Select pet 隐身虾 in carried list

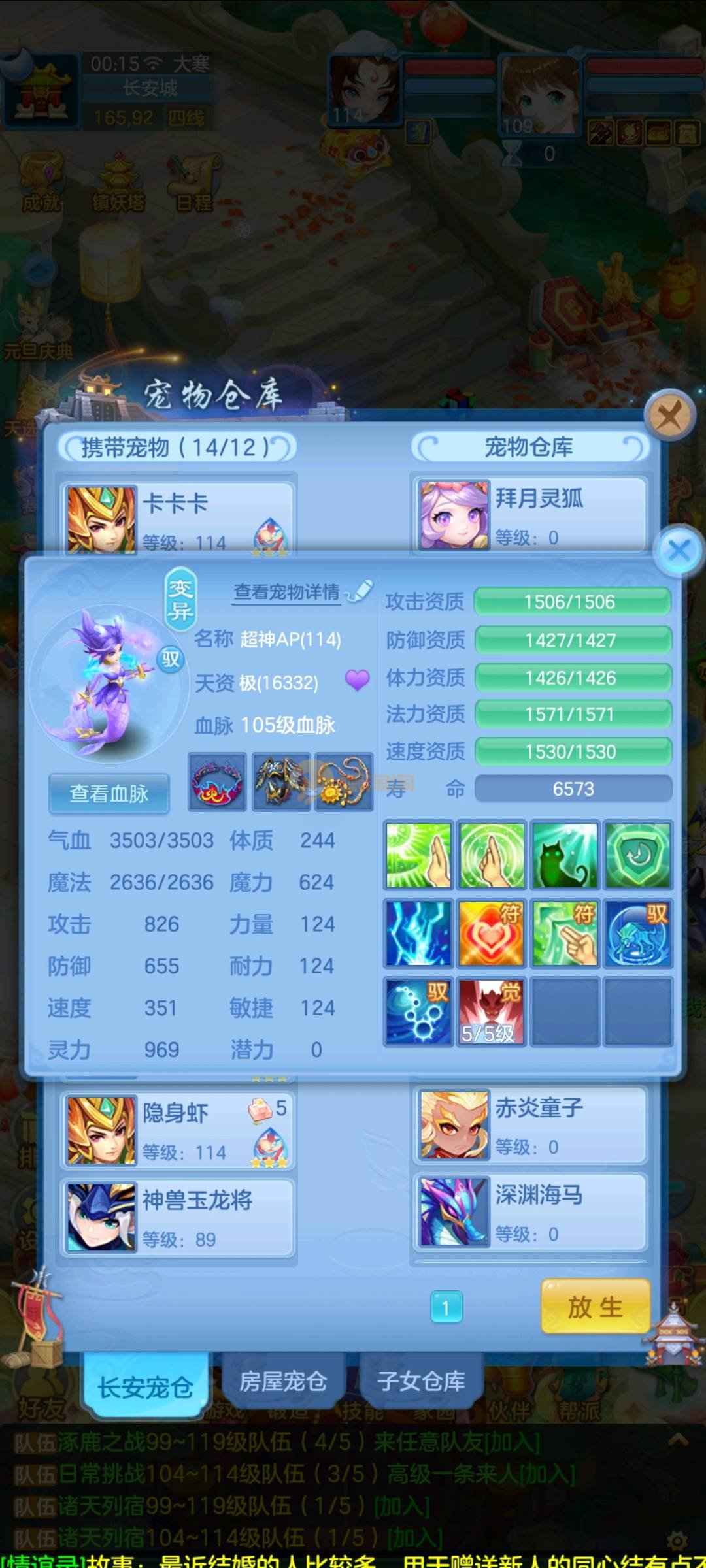click(x=177, y=1130)
